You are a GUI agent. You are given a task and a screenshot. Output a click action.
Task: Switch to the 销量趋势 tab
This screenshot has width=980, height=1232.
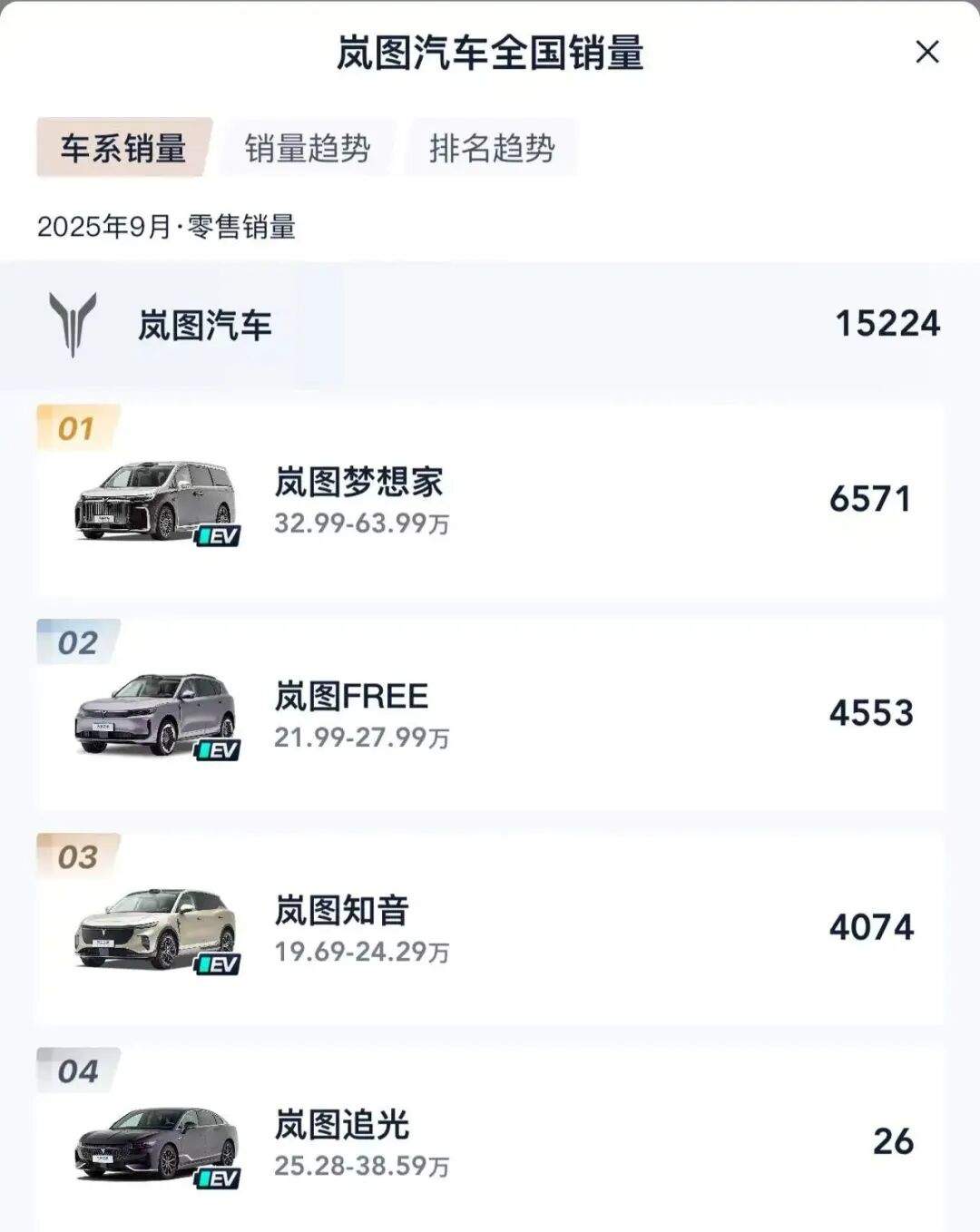click(308, 148)
